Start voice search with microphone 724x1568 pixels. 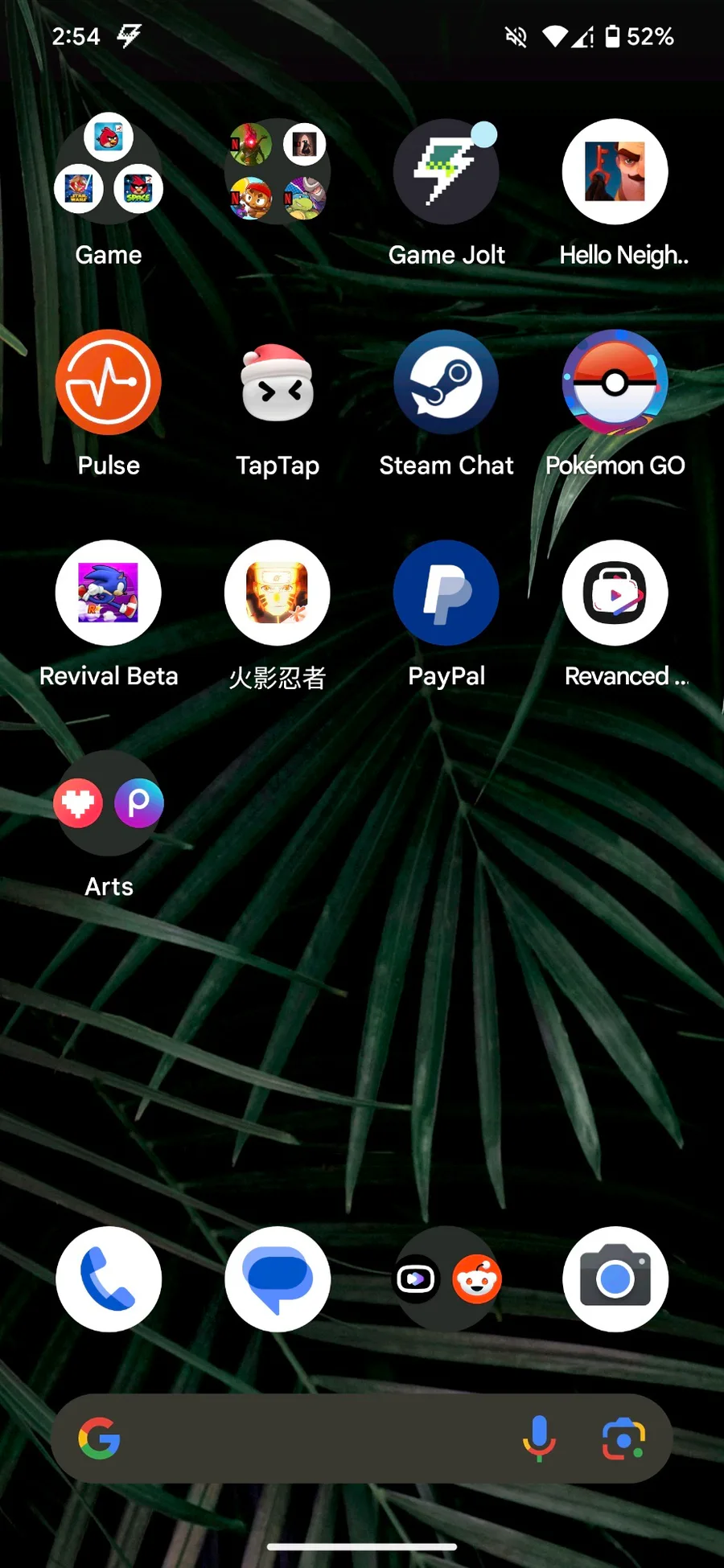[x=539, y=1439]
